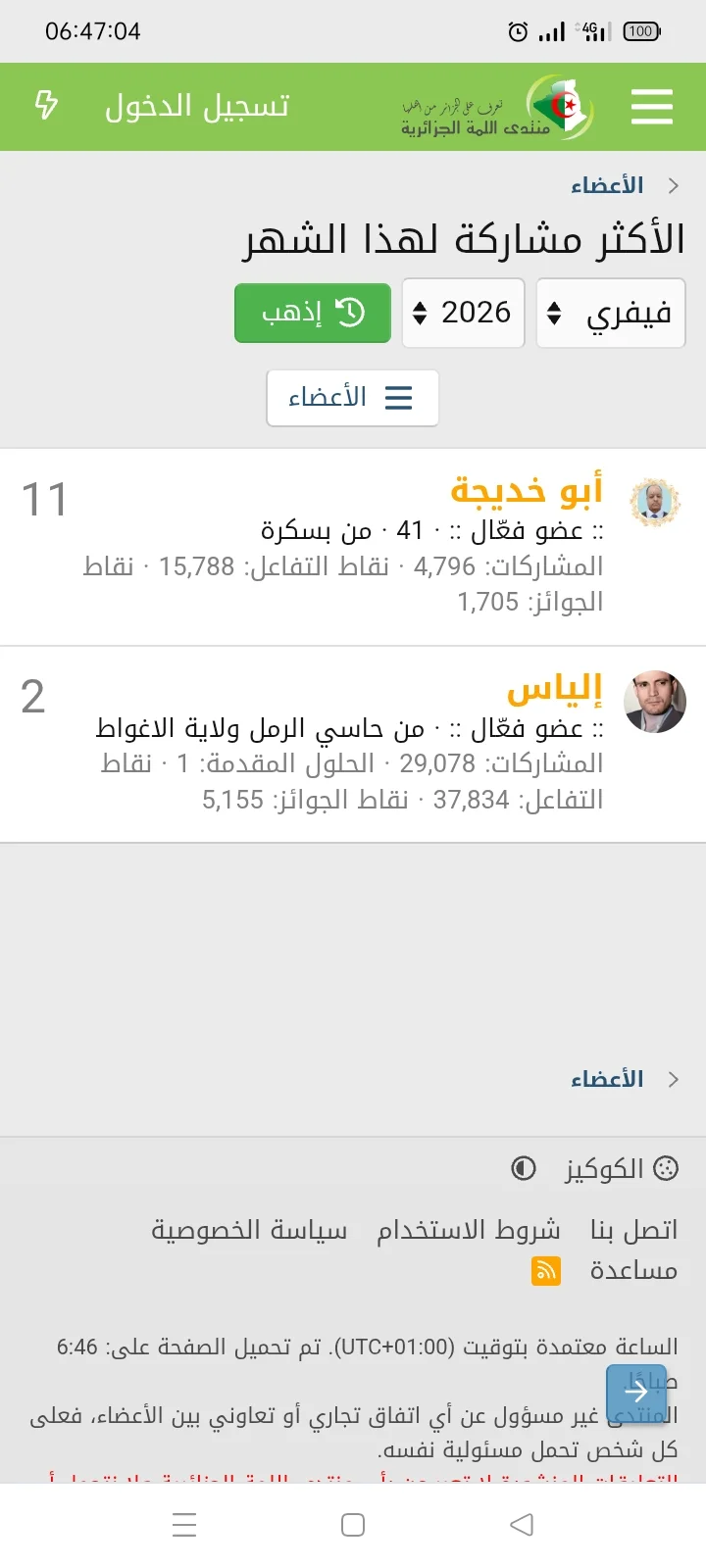706x1568 pixels.
Task: Click the RSS feed icon
Action: pyautogui.click(x=546, y=1271)
